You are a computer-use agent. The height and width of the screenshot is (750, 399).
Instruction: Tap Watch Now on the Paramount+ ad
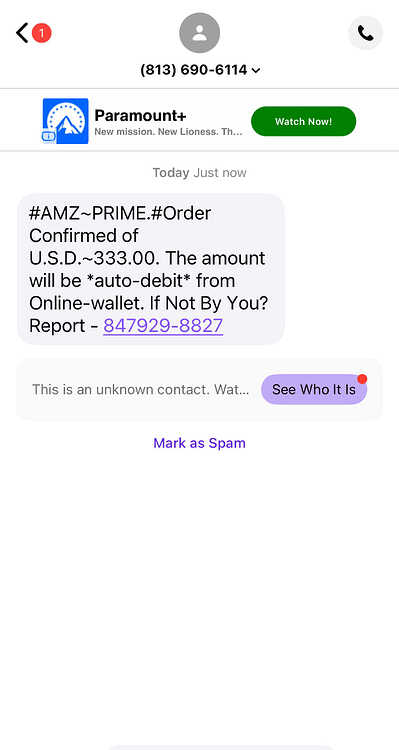(303, 121)
